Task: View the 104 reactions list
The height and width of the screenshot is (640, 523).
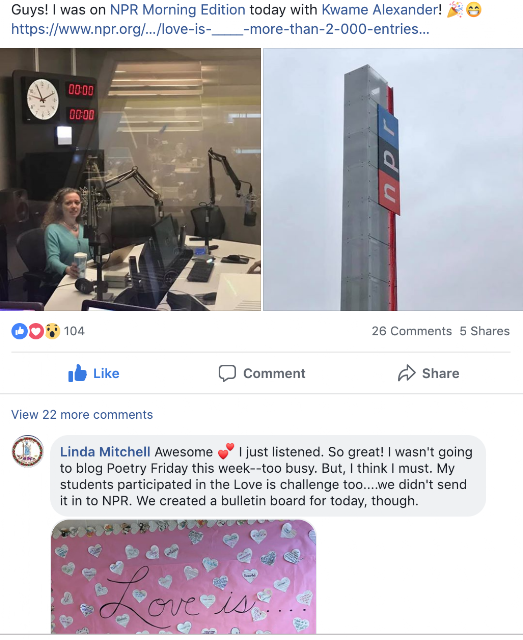Action: (x=48, y=331)
